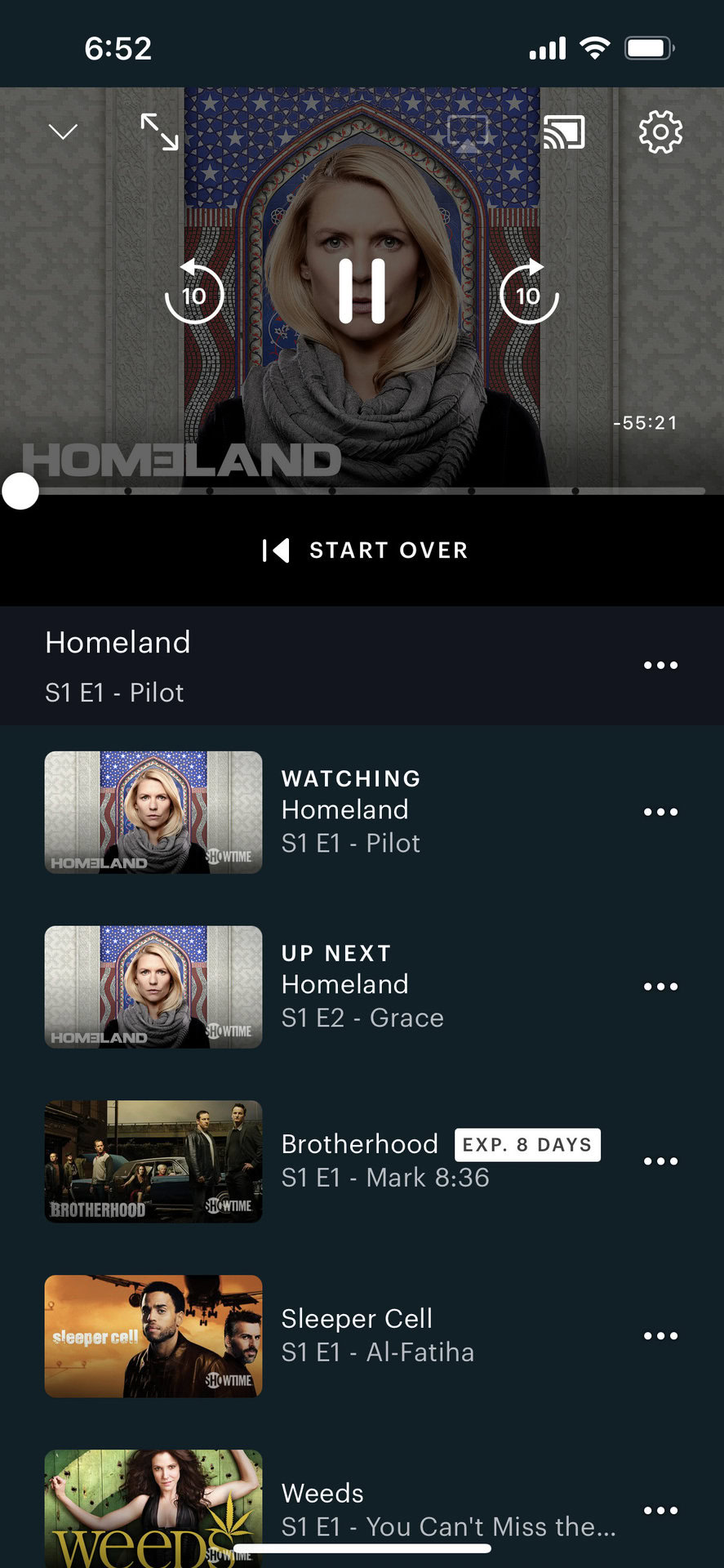
Task: Expand video to full screen
Action: tap(159, 131)
